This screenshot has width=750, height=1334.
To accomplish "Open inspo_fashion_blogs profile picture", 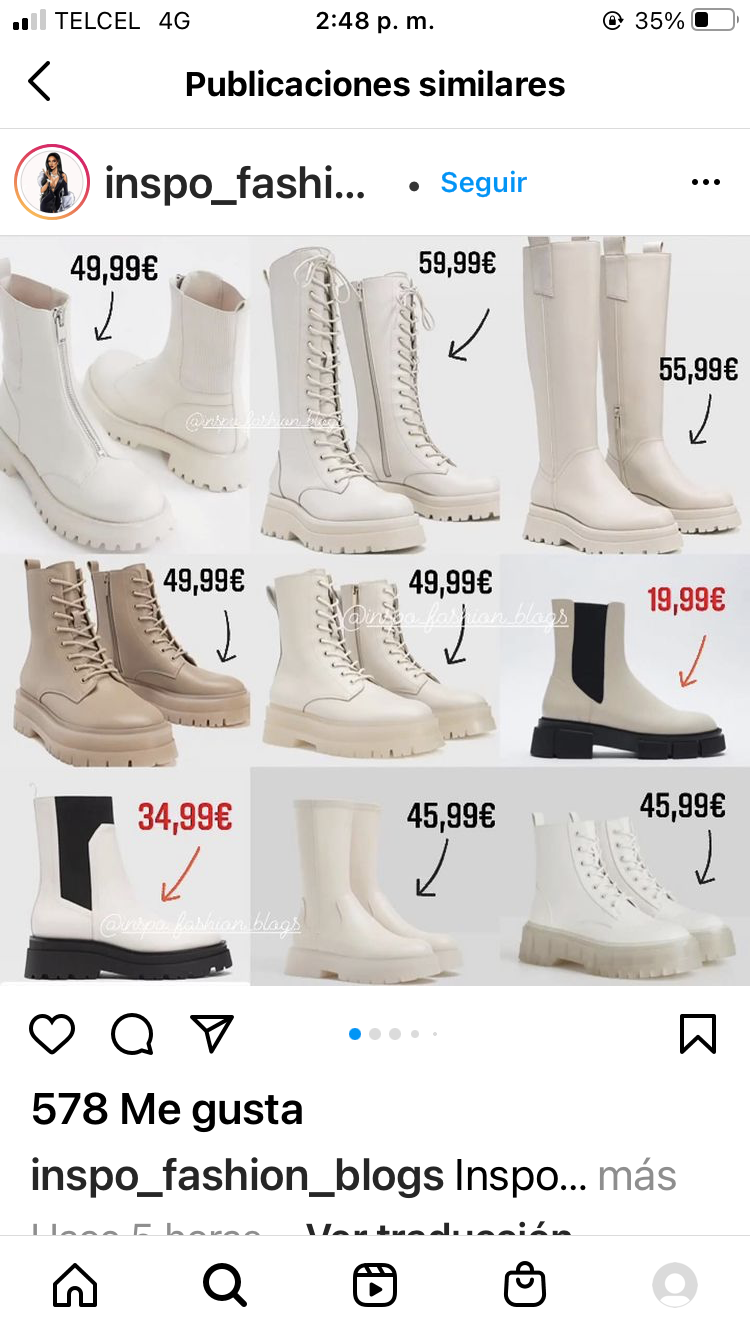I will [x=52, y=183].
